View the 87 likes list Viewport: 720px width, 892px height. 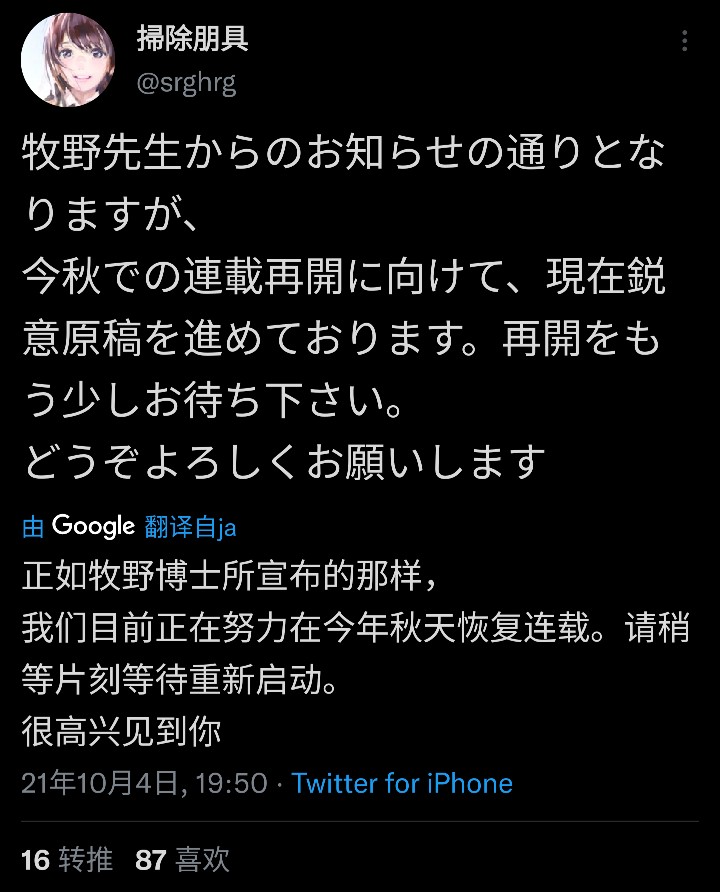click(x=183, y=859)
